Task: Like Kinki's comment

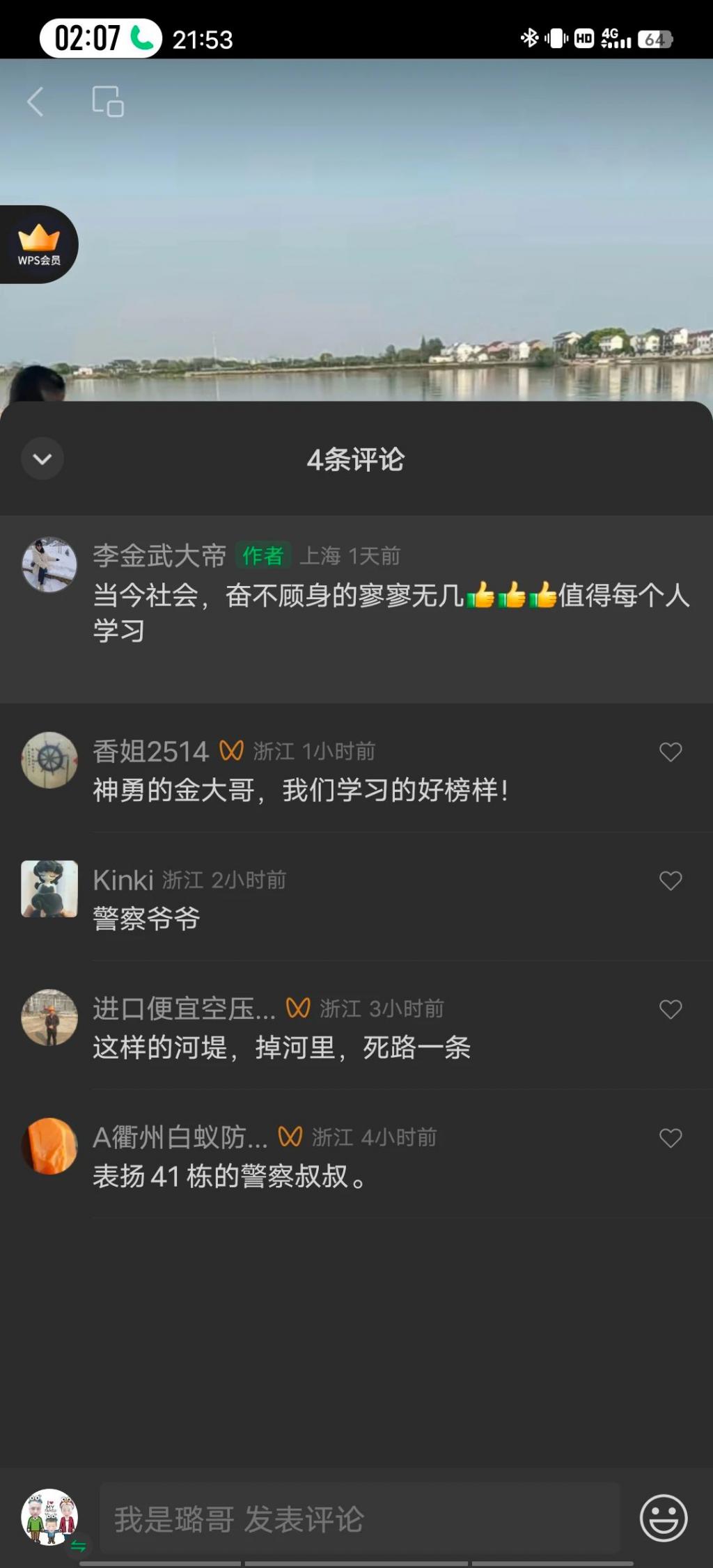Action: click(670, 880)
